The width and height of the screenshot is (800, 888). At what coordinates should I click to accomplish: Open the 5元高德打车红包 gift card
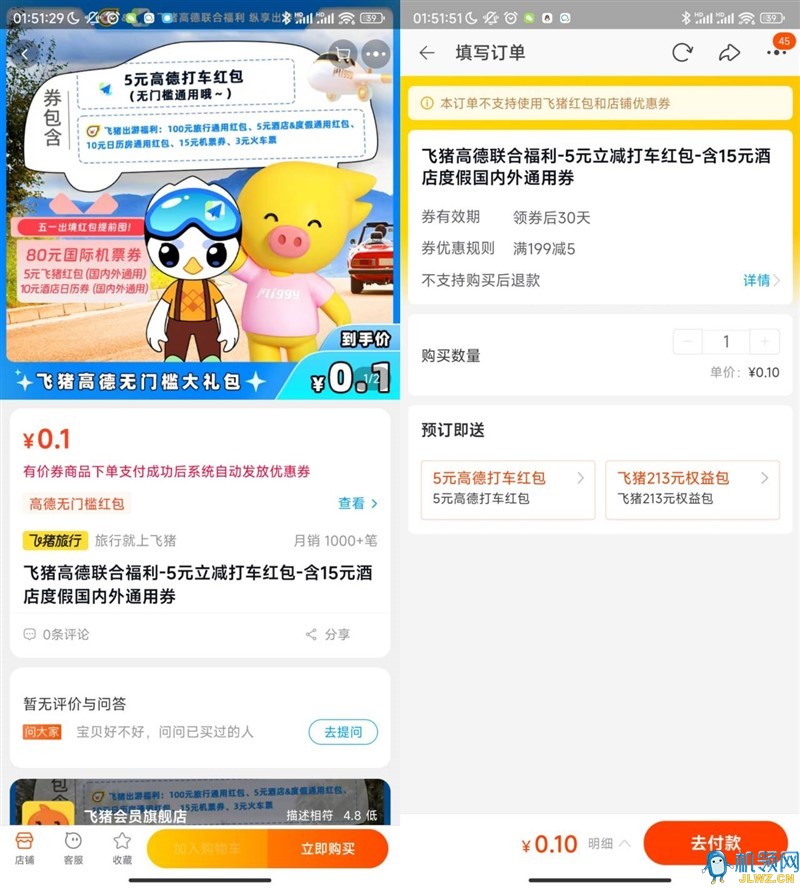508,489
